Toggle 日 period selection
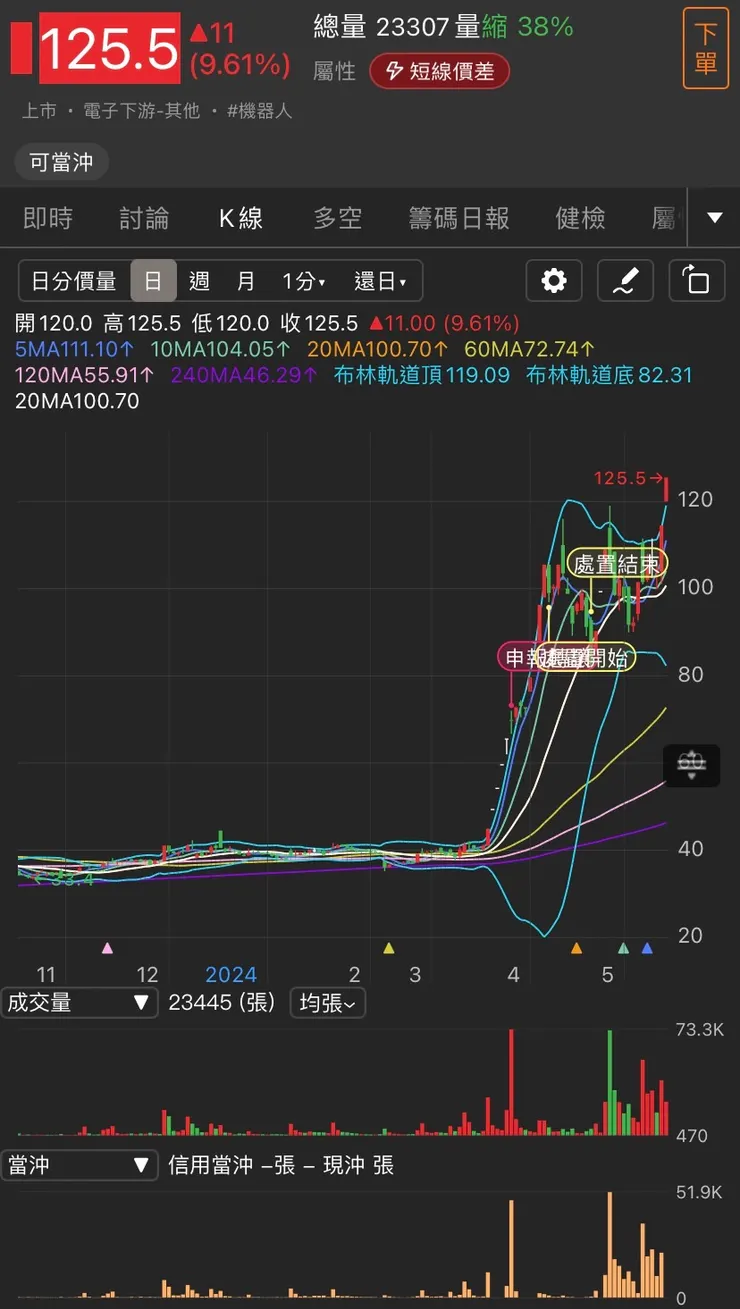The width and height of the screenshot is (740, 1309). coord(153,281)
